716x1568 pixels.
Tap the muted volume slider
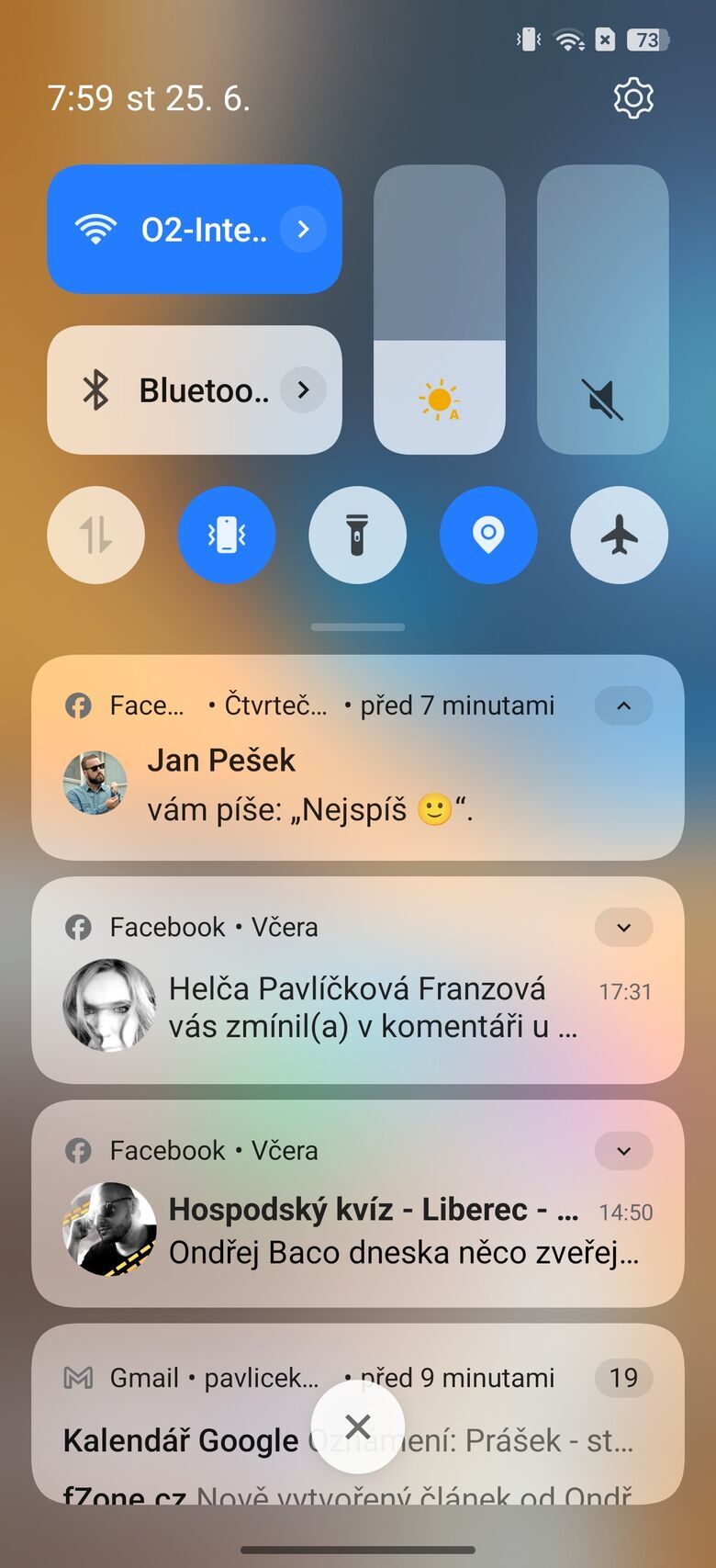click(602, 310)
